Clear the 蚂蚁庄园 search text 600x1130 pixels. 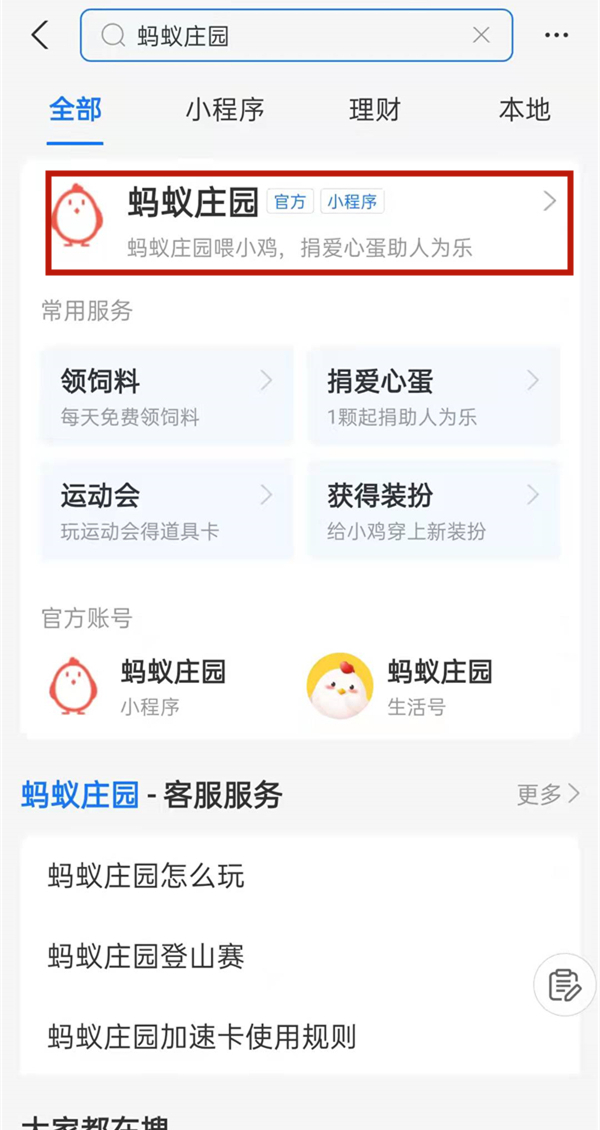pyautogui.click(x=481, y=36)
